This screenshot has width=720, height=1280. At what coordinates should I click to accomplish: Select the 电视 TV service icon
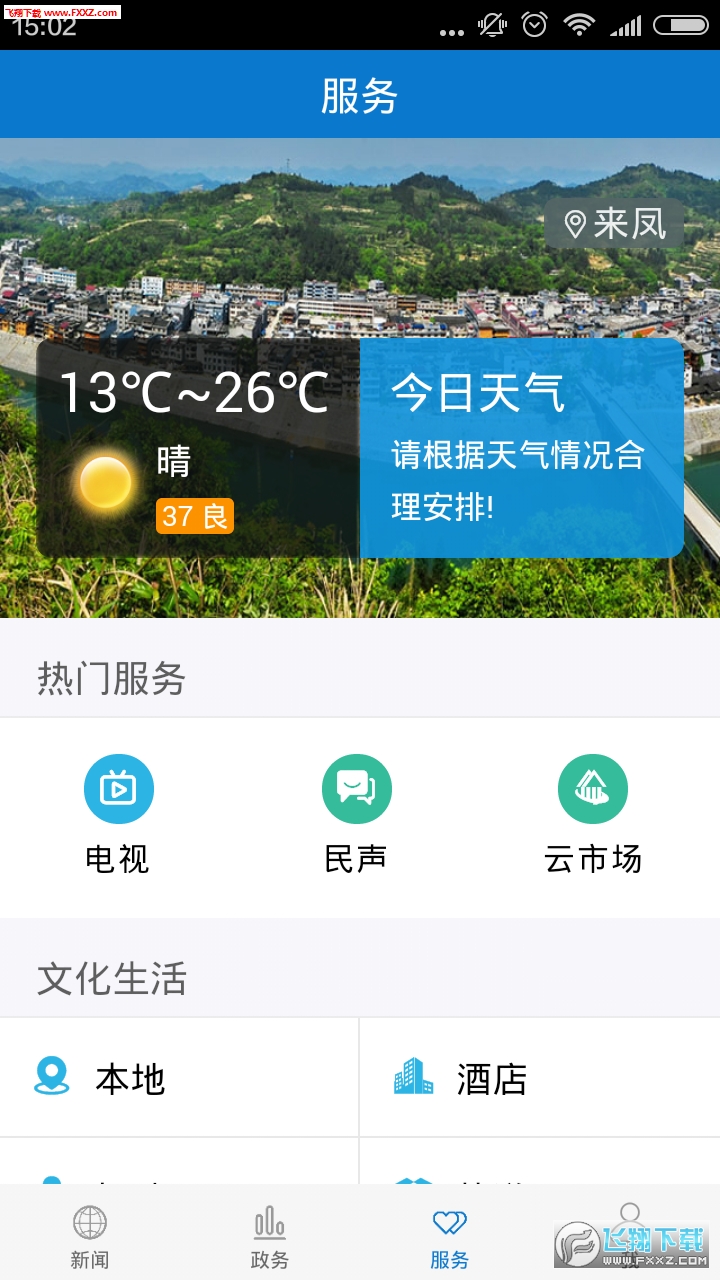coord(117,788)
